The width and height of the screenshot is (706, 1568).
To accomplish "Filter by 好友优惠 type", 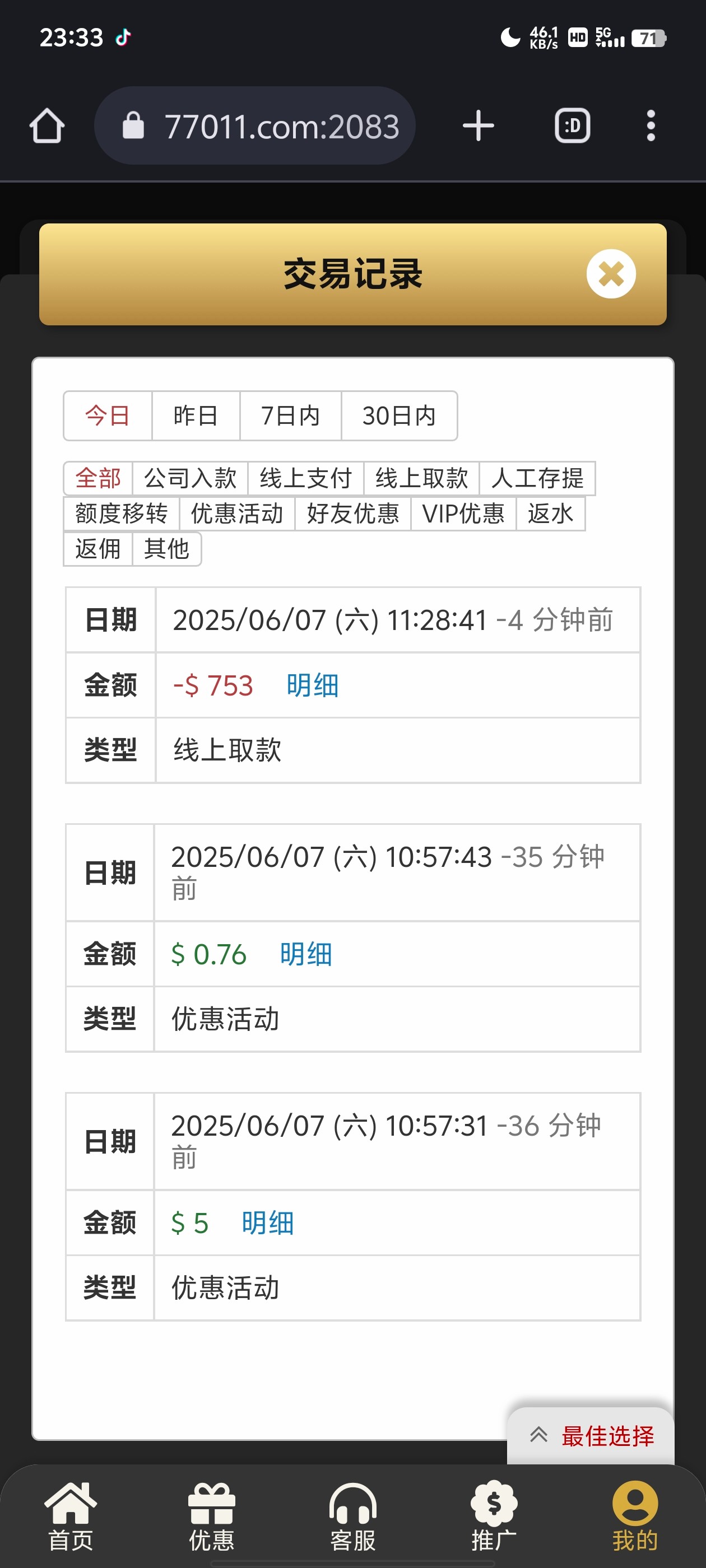I will coord(352,514).
